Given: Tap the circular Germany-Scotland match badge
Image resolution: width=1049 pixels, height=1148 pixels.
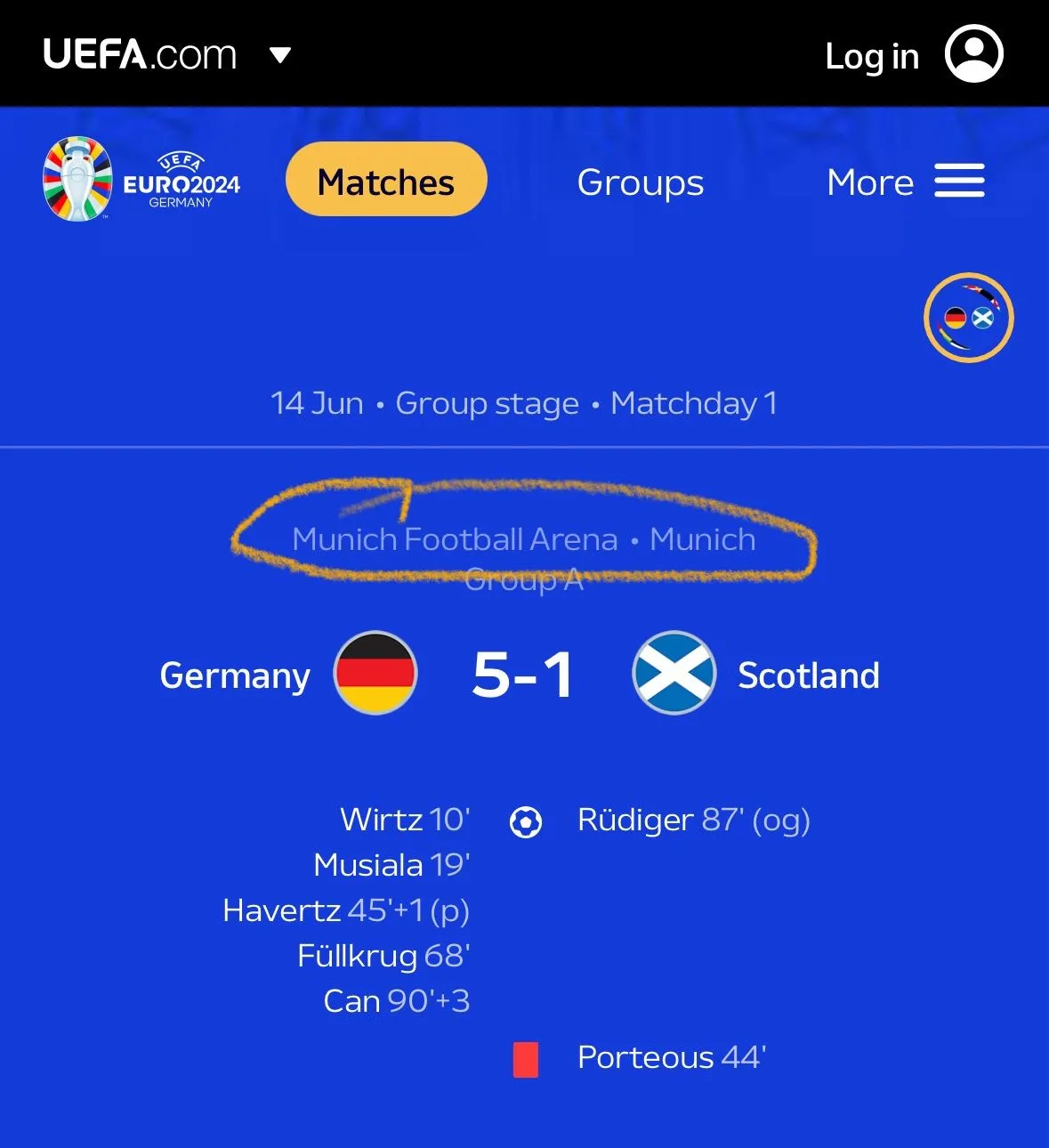Looking at the screenshot, I should click(968, 318).
